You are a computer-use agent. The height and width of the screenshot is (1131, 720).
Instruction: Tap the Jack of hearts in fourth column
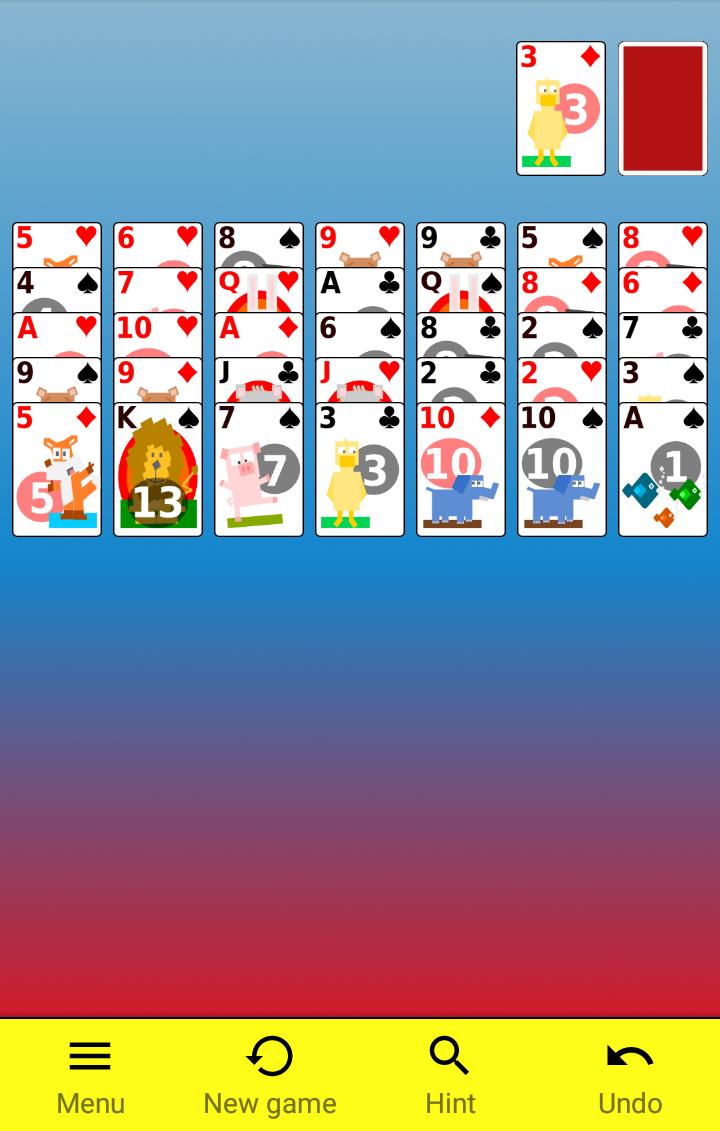pyautogui.click(x=359, y=375)
